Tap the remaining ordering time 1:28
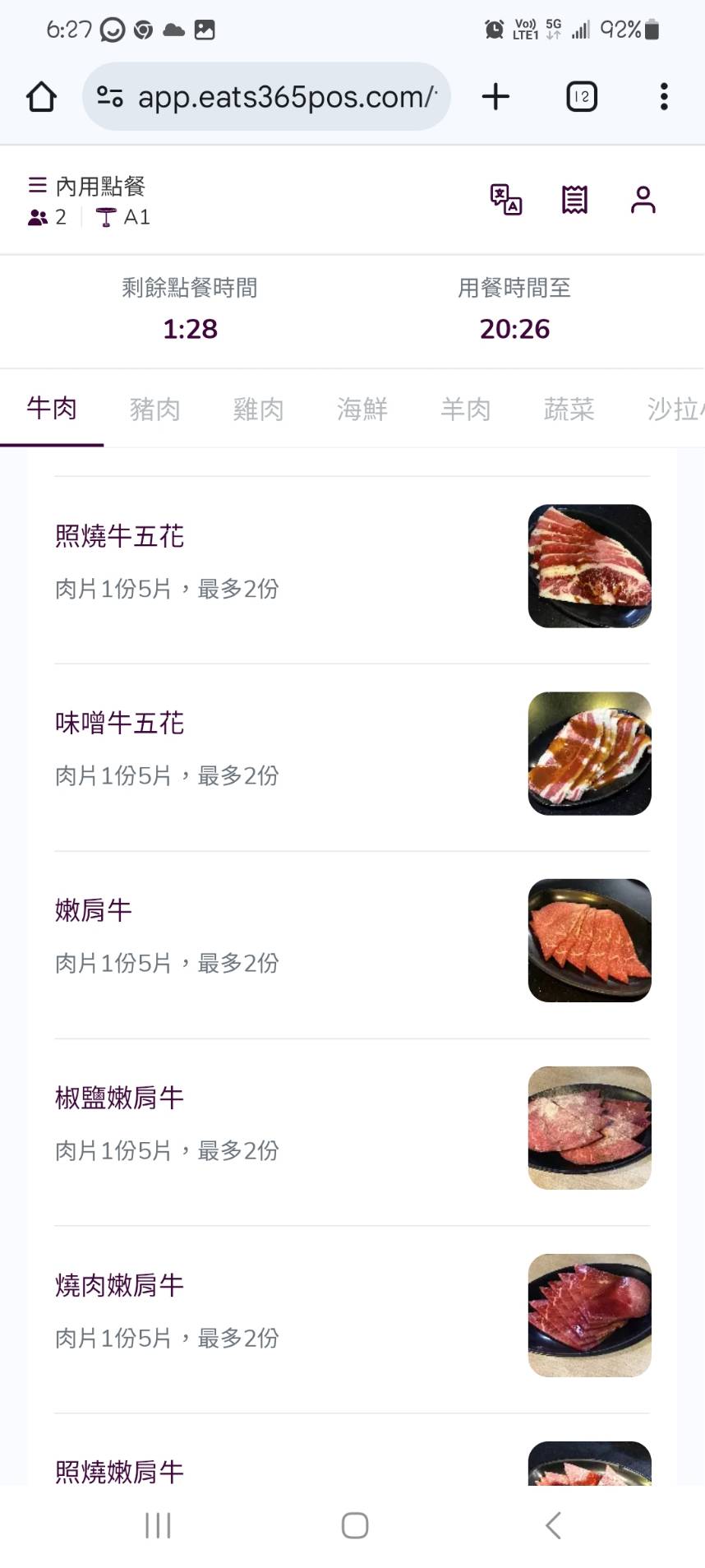Image resolution: width=705 pixels, height=1568 pixels. (x=190, y=329)
